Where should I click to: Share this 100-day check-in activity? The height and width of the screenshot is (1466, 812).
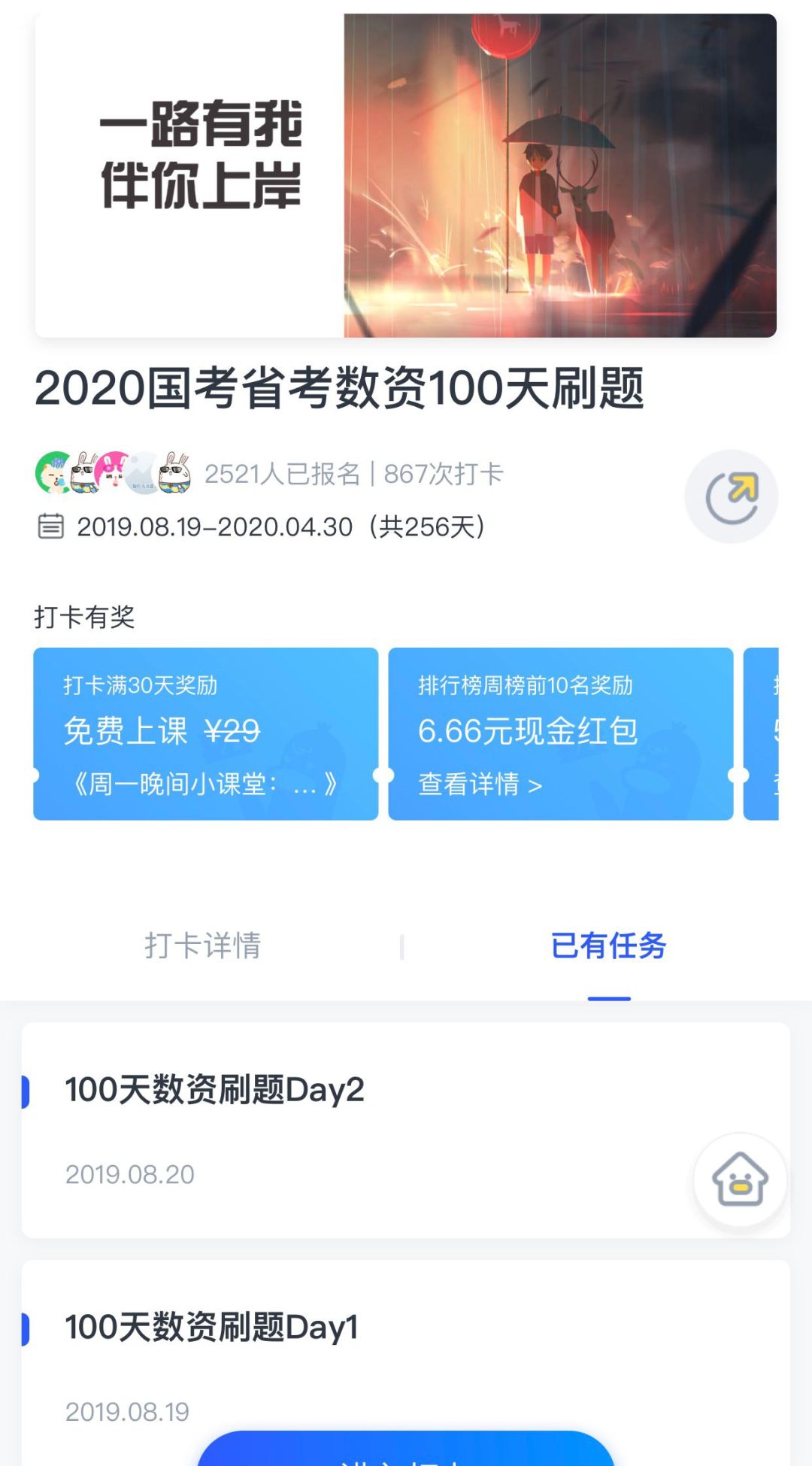coord(731,496)
